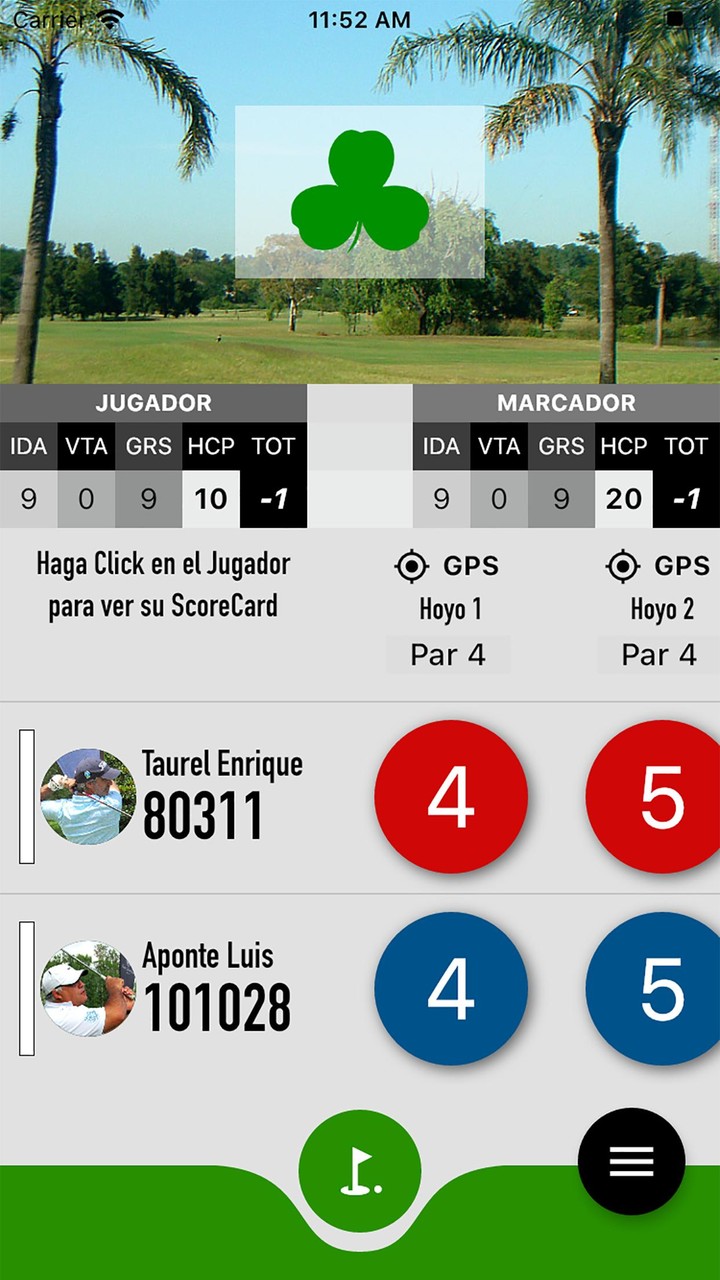Select the MARCADOR header
This screenshot has width=720, height=1280.
point(565,402)
